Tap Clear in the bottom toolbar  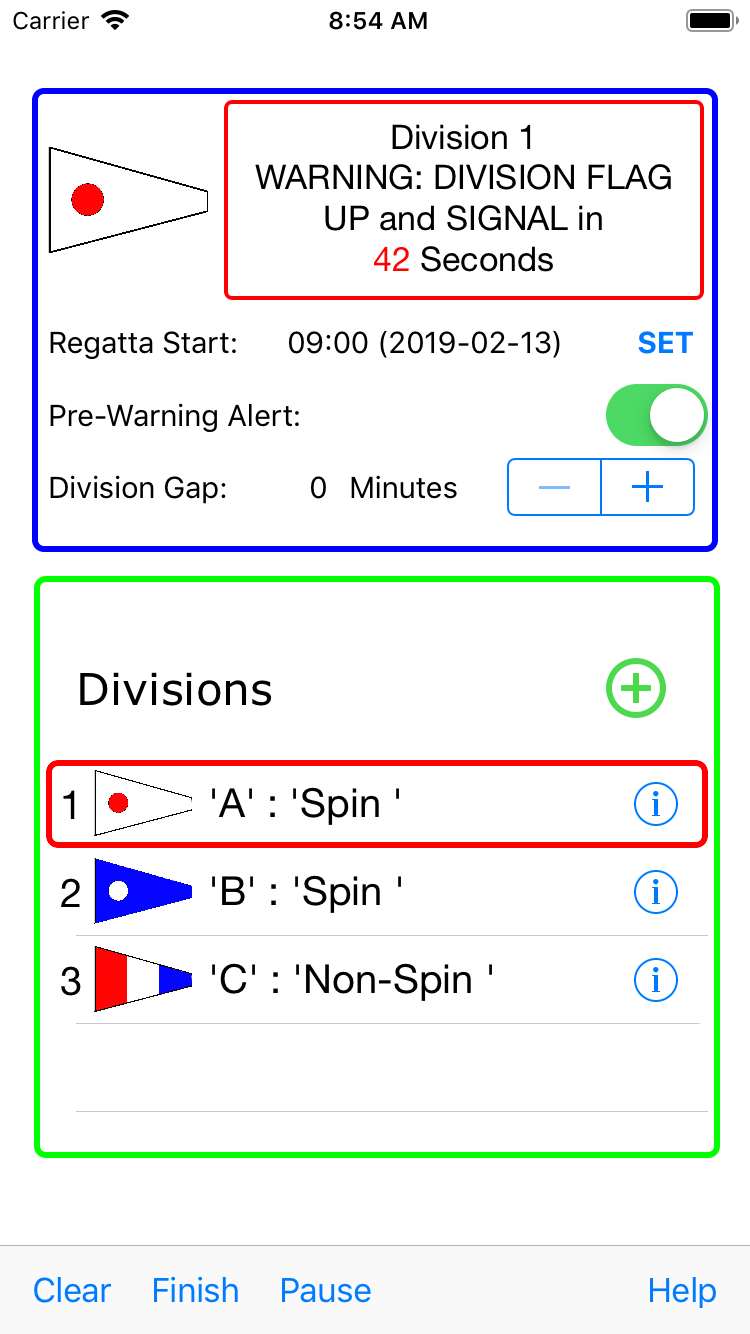[x=72, y=1290]
